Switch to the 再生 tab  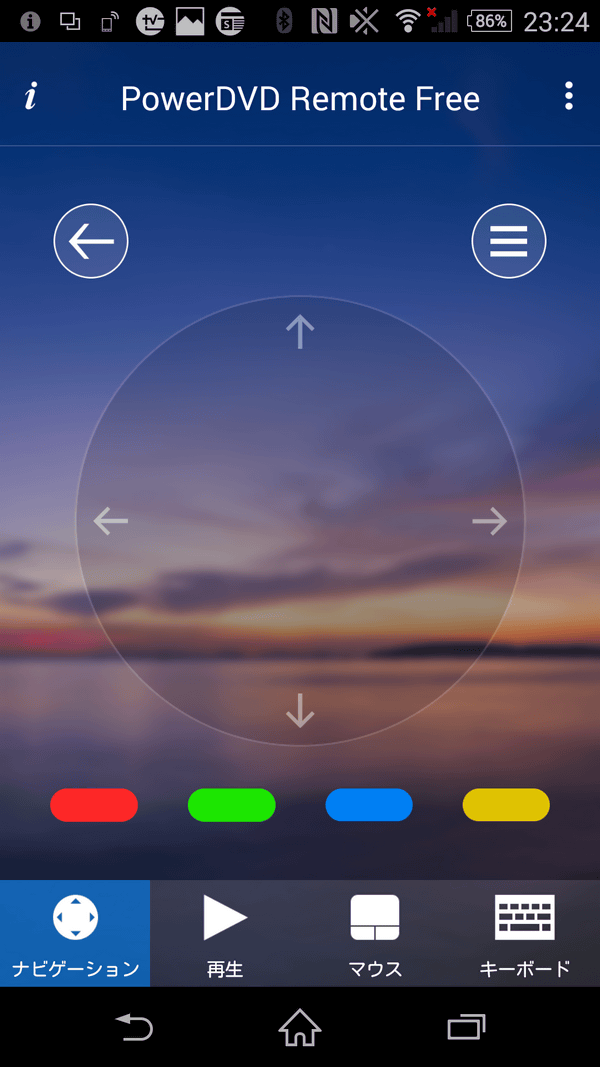[x=225, y=933]
